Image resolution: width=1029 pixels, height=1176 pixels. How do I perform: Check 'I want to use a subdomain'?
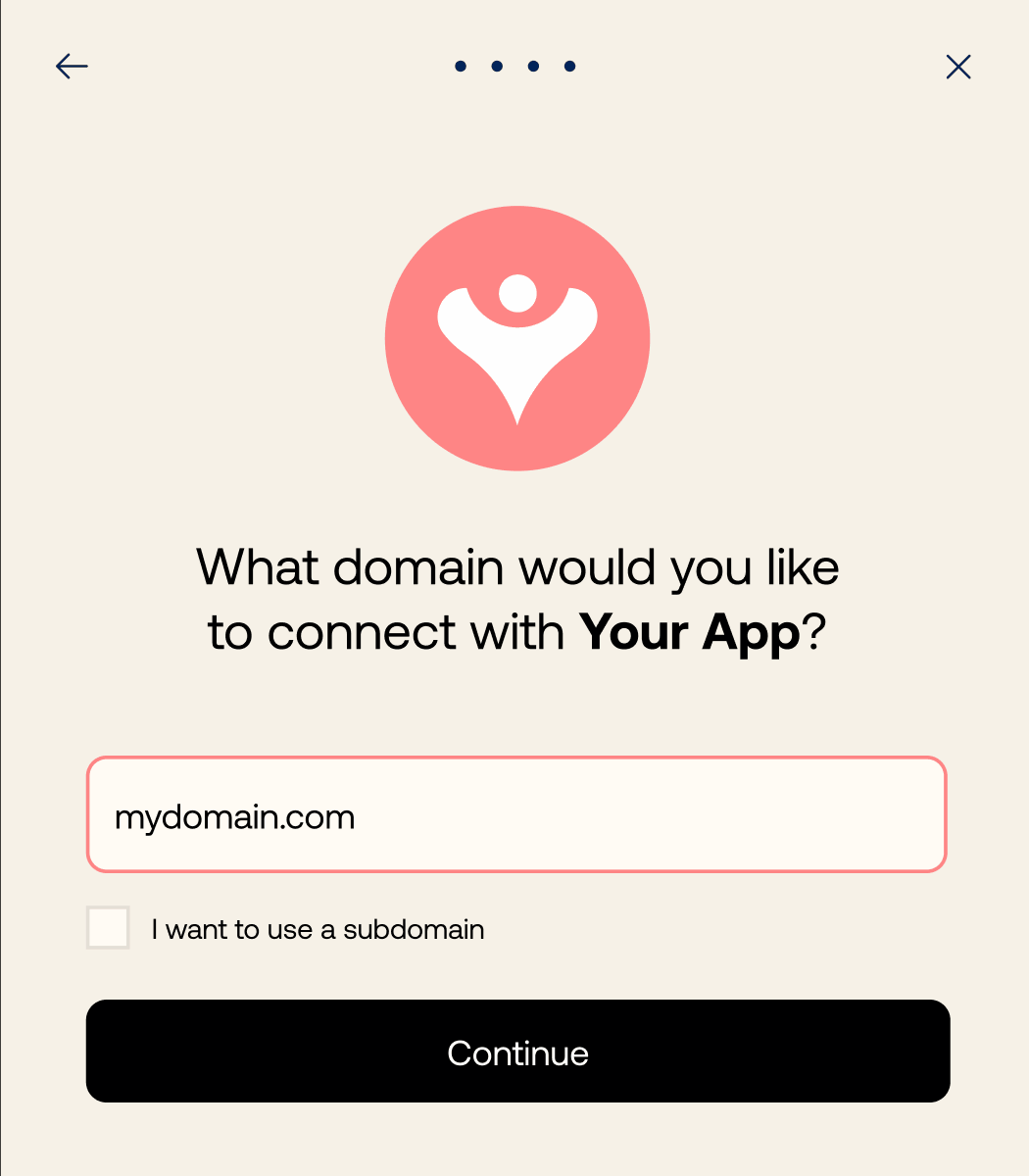coord(108,928)
